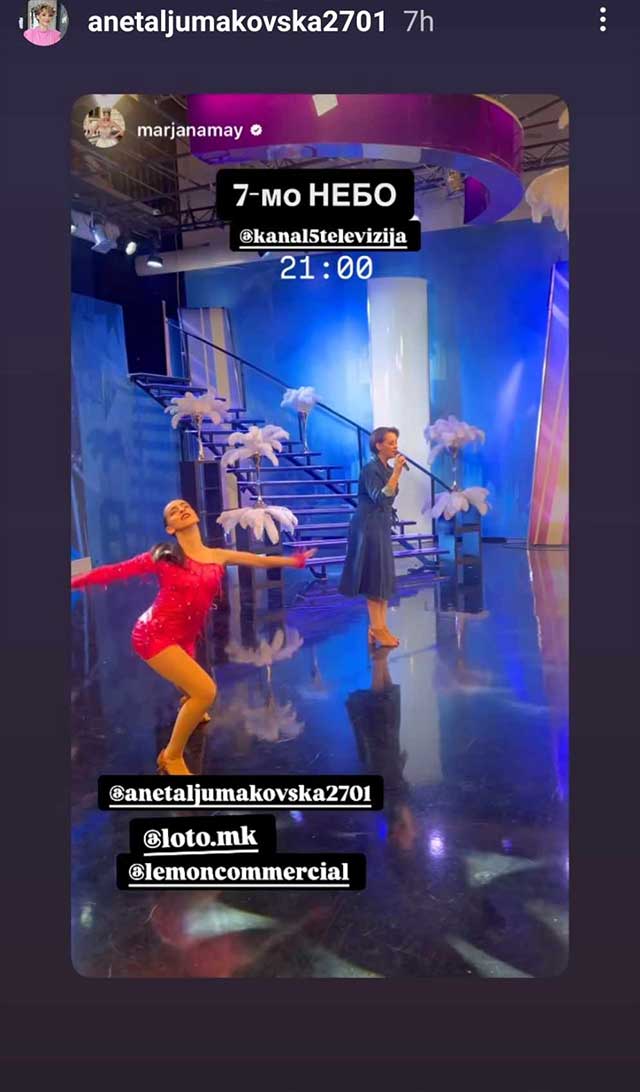The height and width of the screenshot is (1092, 640).
Task: Open the story overflow menu
Action: coord(602,20)
